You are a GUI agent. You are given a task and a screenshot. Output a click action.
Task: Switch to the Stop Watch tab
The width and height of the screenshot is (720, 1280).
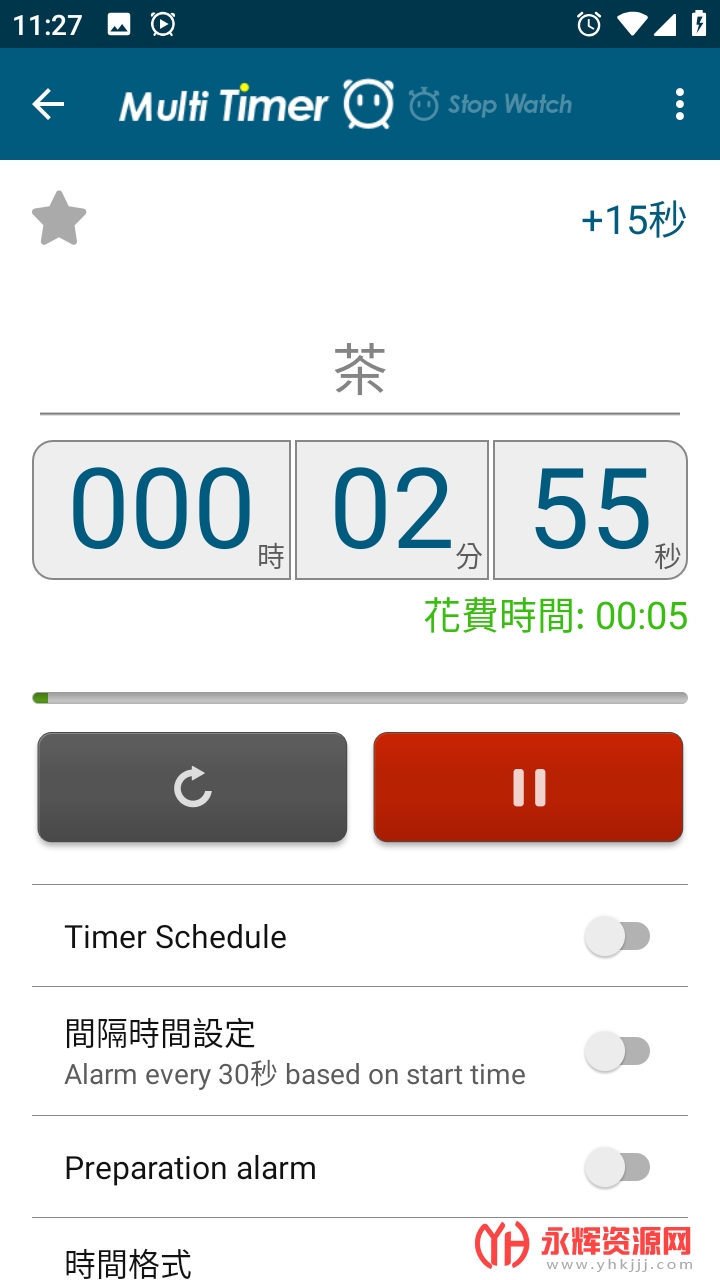coord(490,104)
